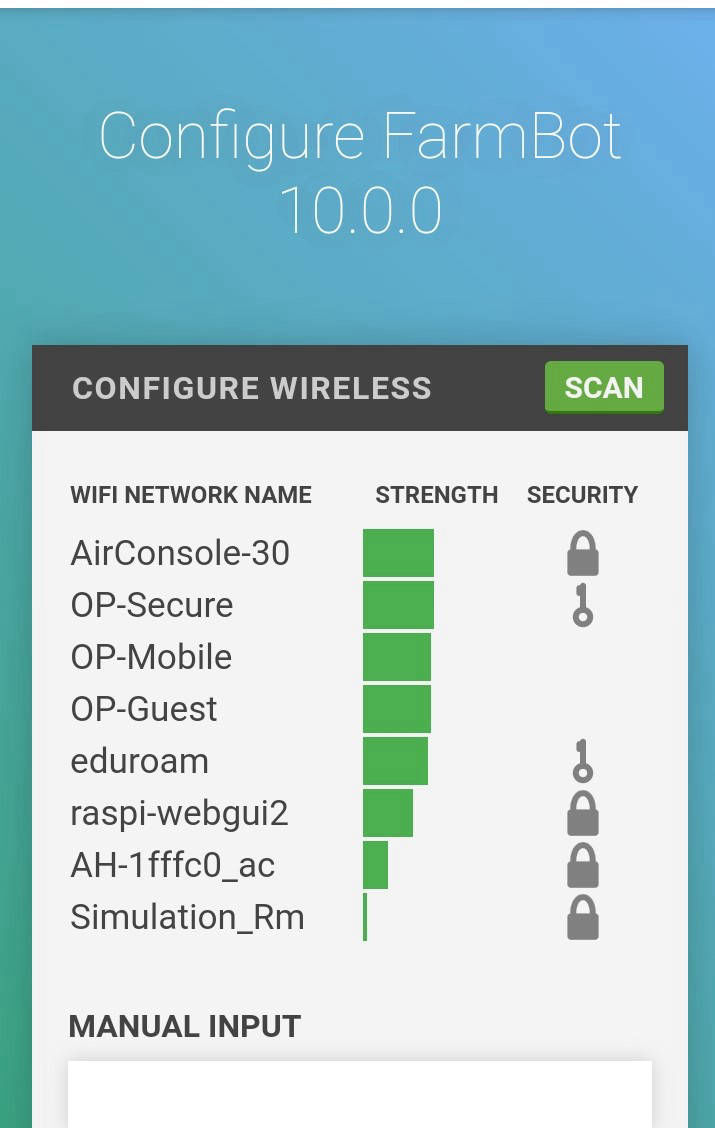
Task: Select the AirConsole-30 network
Action: point(180,553)
